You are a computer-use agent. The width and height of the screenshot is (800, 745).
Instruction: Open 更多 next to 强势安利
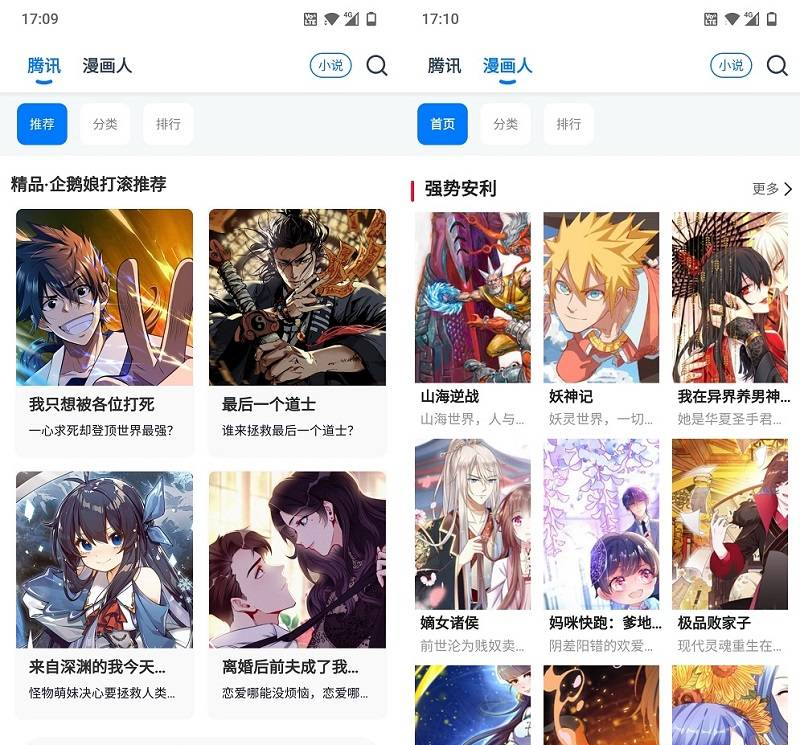coord(771,189)
